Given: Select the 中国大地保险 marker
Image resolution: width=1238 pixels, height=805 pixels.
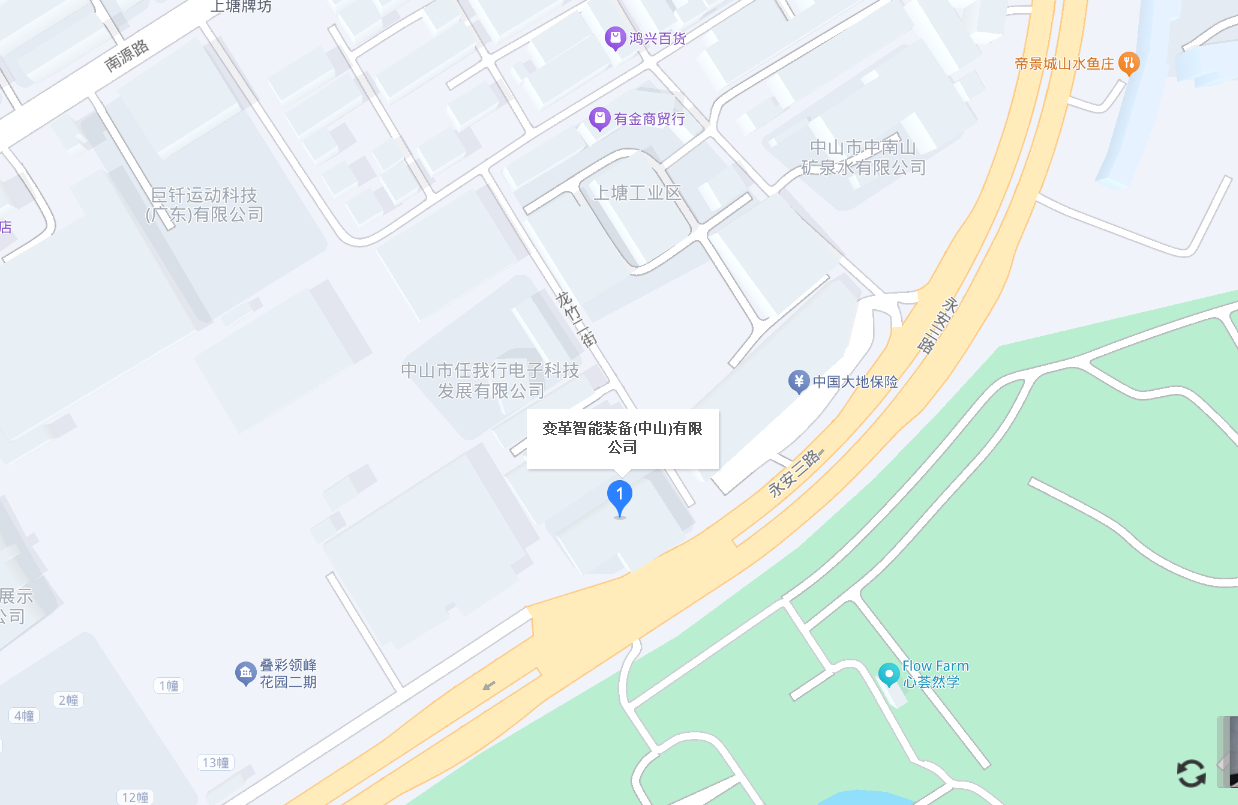Looking at the screenshot, I should pos(798,381).
